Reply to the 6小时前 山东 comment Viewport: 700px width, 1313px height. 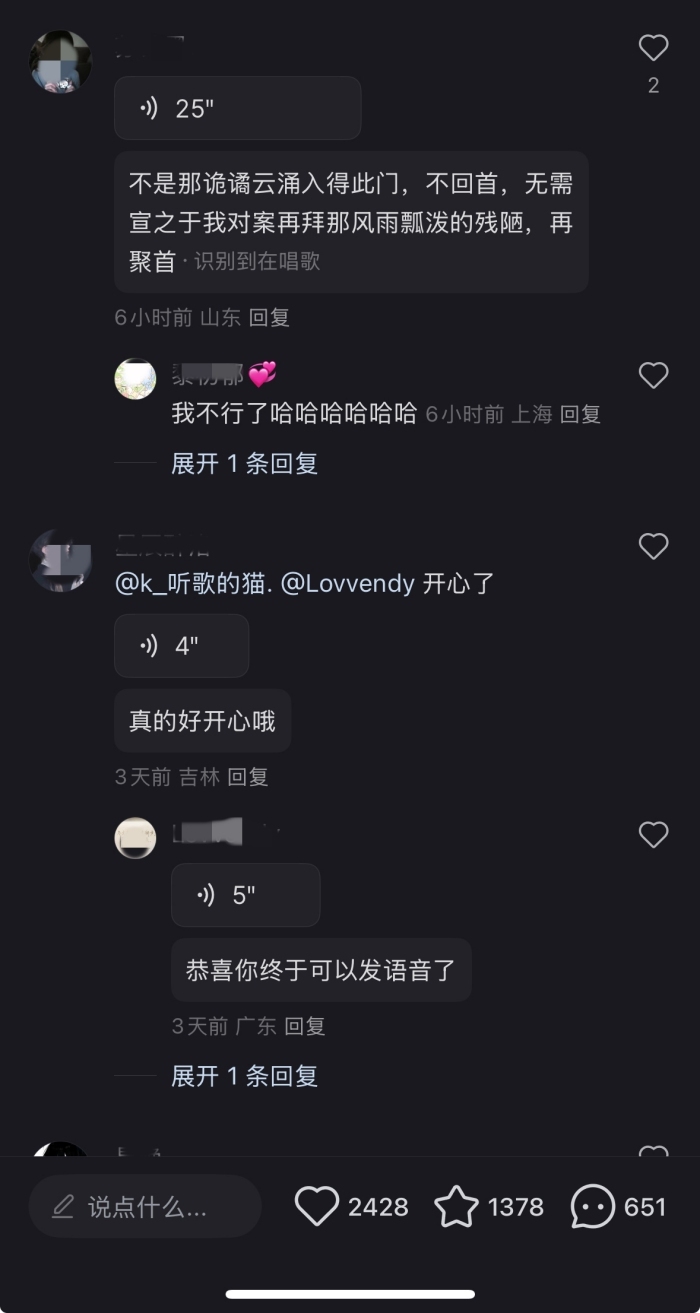(x=269, y=318)
